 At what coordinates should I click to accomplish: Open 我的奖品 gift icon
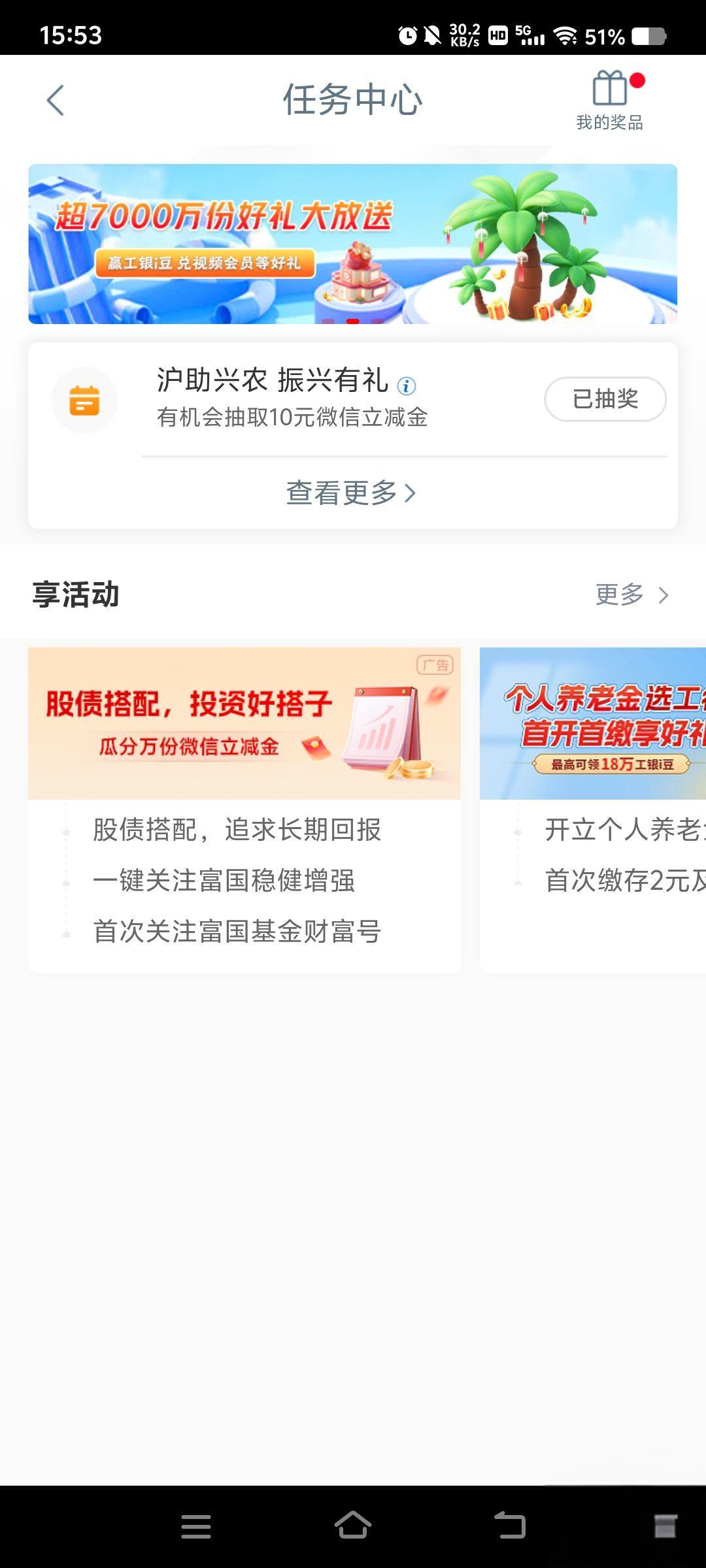(610, 100)
